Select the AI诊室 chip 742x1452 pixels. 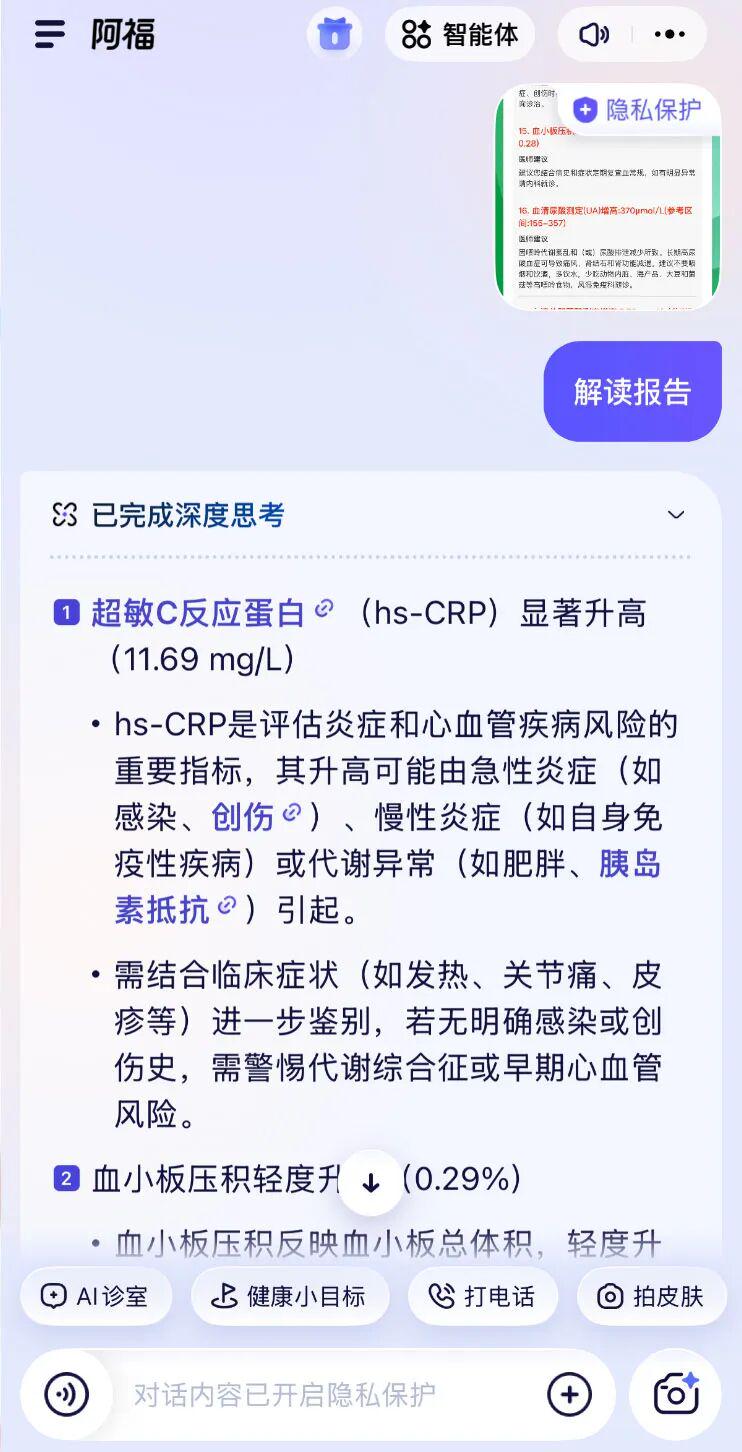coord(96,1297)
